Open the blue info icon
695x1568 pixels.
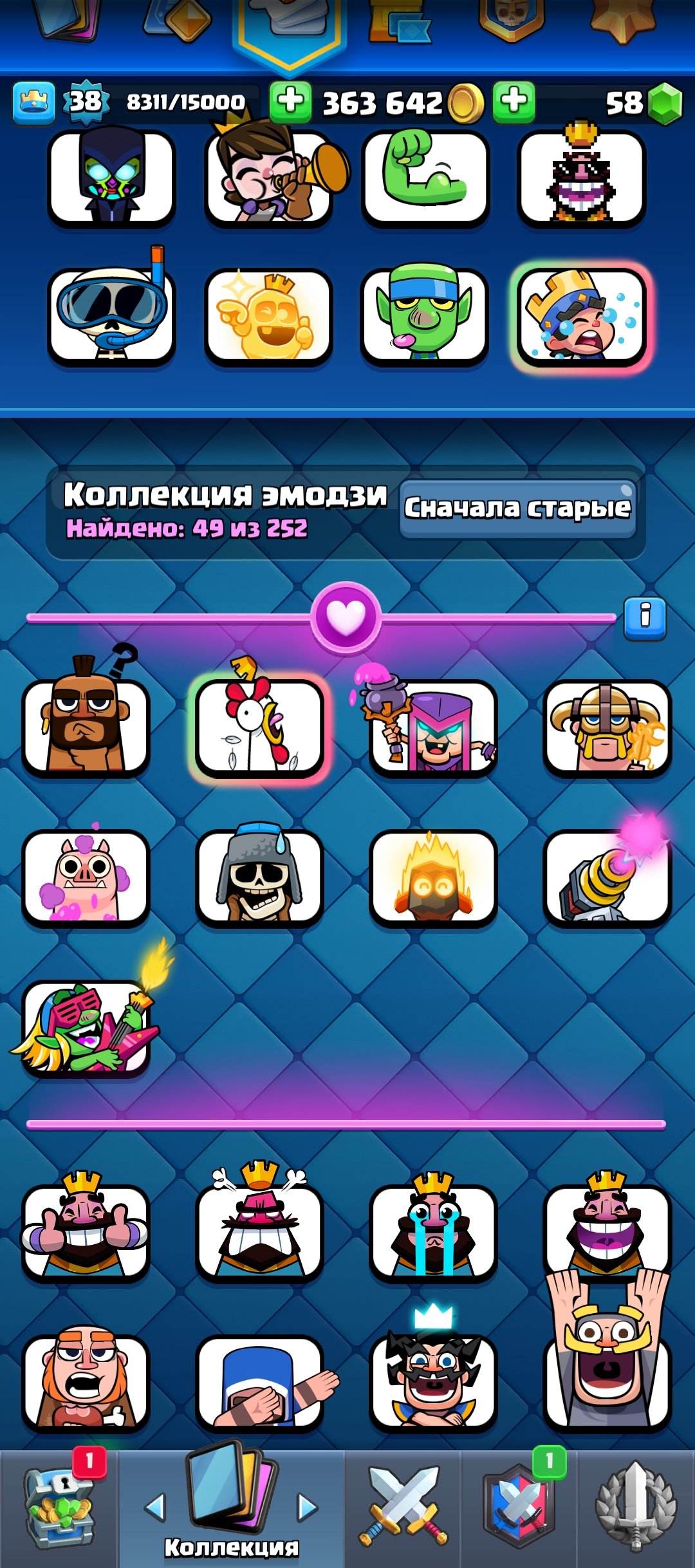pyautogui.click(x=645, y=617)
